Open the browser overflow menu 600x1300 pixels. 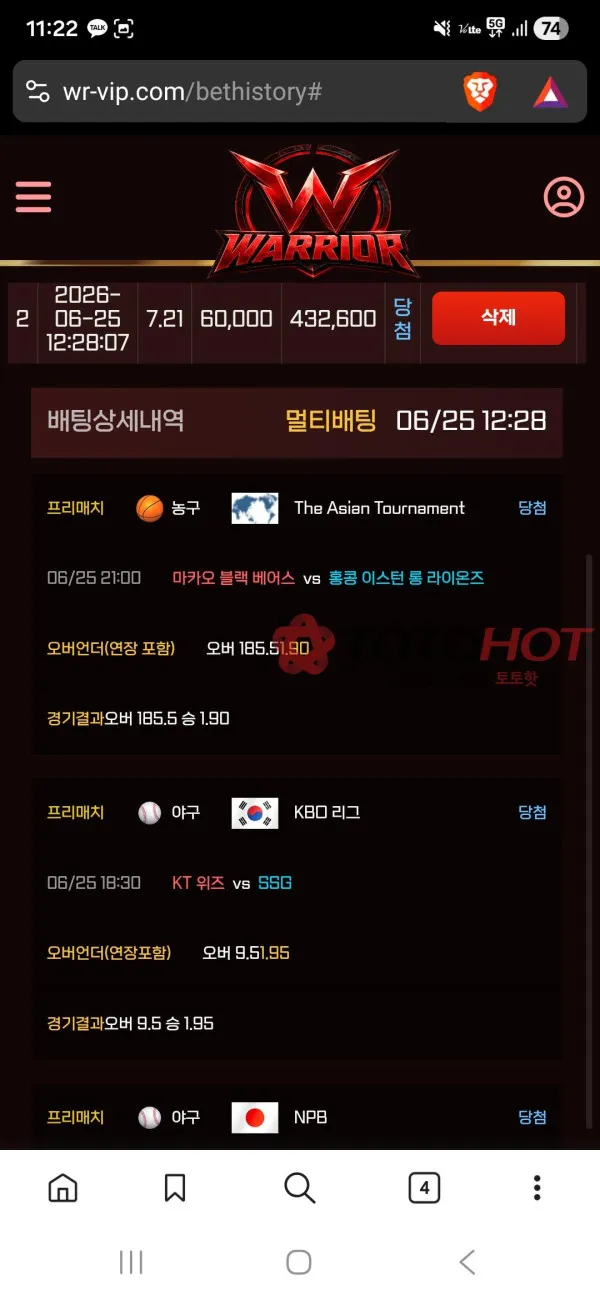pos(537,1188)
